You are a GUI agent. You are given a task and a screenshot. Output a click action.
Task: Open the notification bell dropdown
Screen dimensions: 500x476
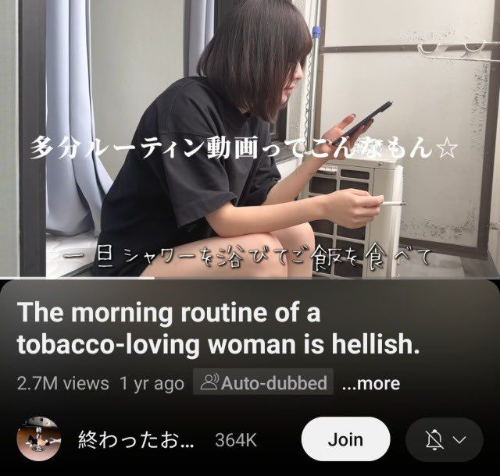coord(445,439)
